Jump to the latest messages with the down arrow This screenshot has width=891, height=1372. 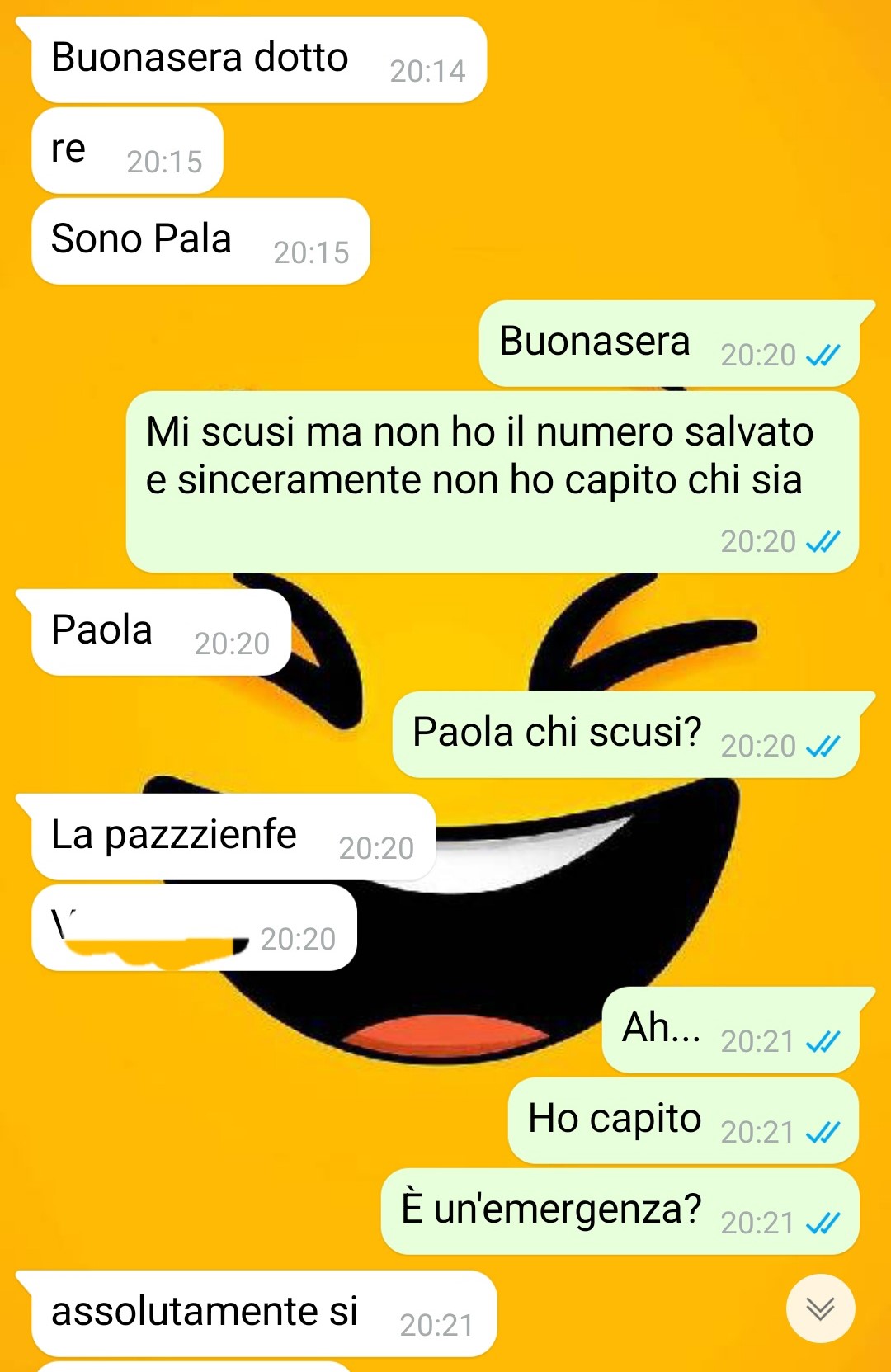tap(820, 1308)
